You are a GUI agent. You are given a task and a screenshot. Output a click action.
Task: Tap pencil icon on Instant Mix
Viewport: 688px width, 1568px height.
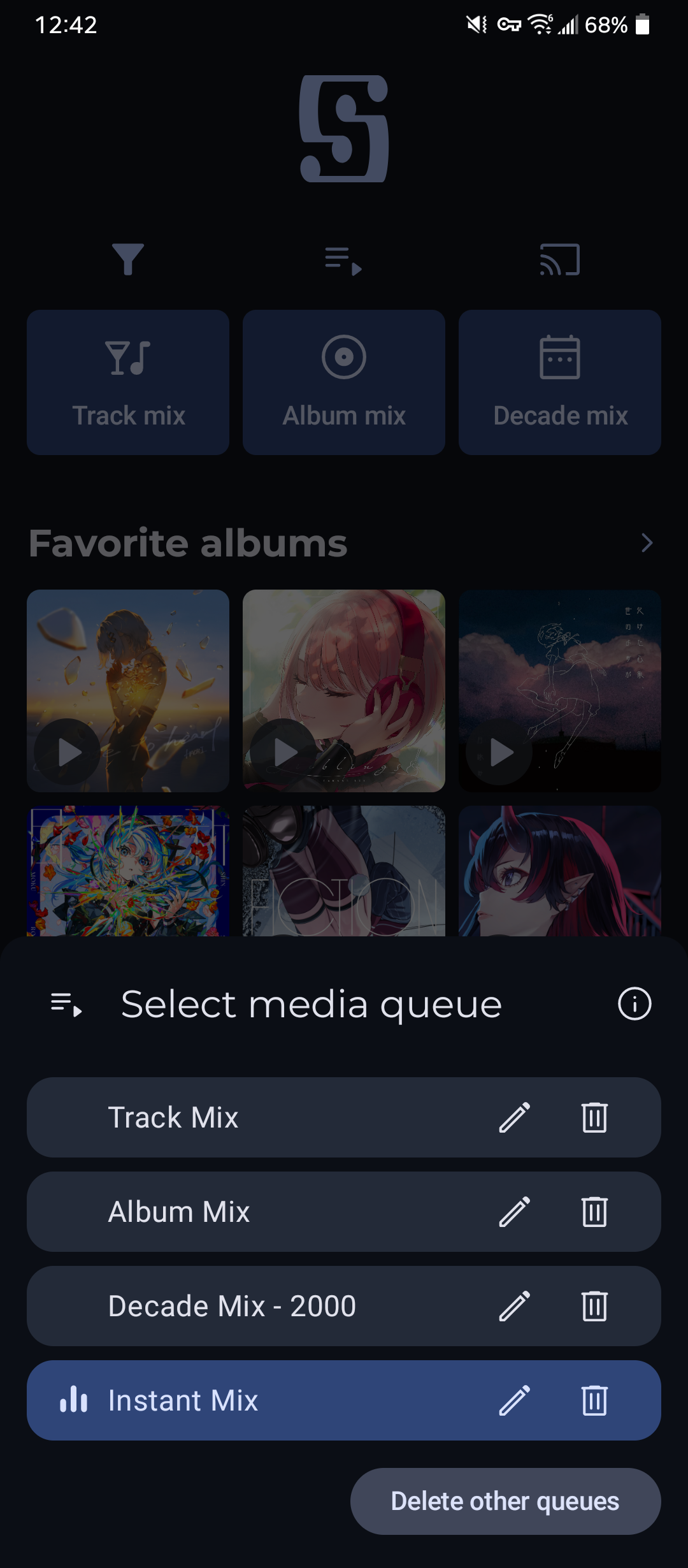pos(515,1400)
